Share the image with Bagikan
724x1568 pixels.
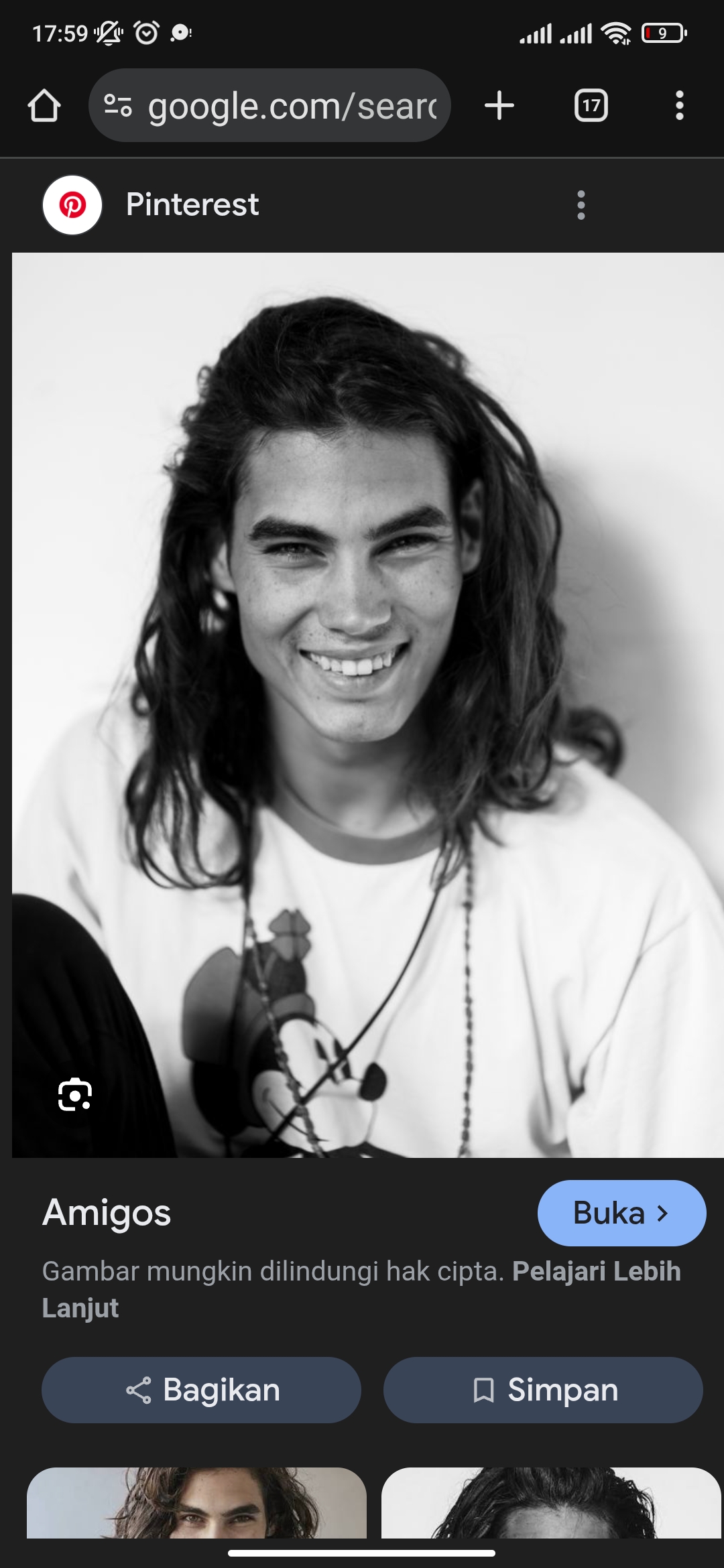point(201,1390)
